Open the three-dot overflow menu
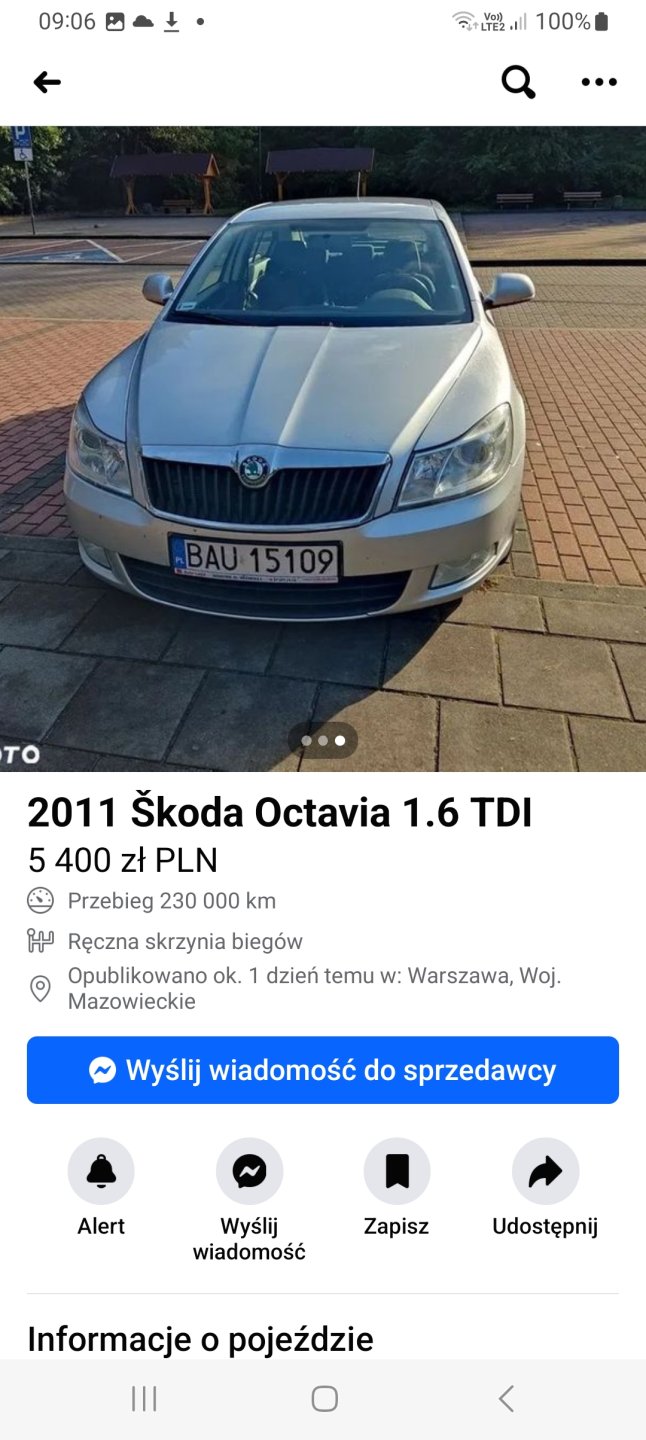This screenshot has height=1440, width=646. coord(599,83)
